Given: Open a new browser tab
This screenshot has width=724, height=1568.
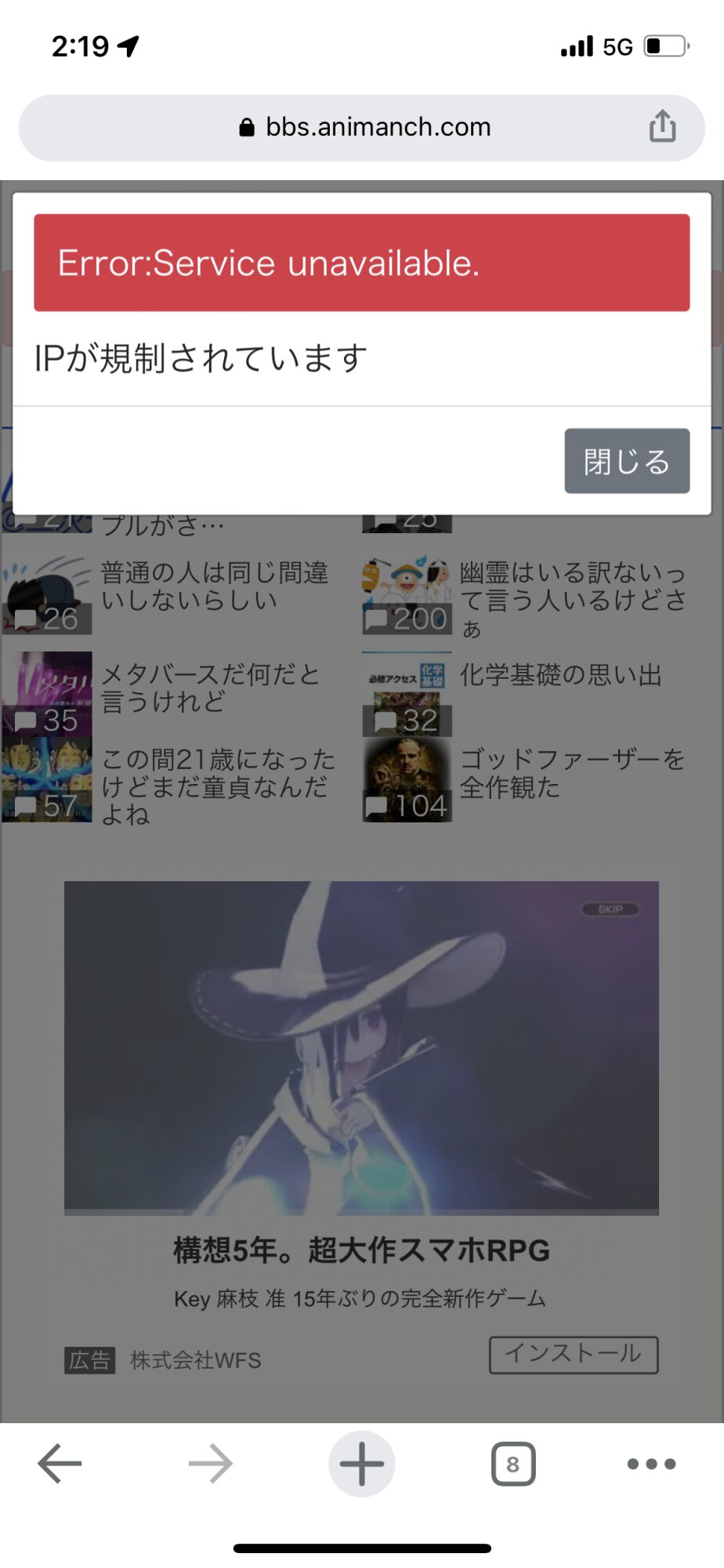Looking at the screenshot, I should pyautogui.click(x=361, y=1463).
